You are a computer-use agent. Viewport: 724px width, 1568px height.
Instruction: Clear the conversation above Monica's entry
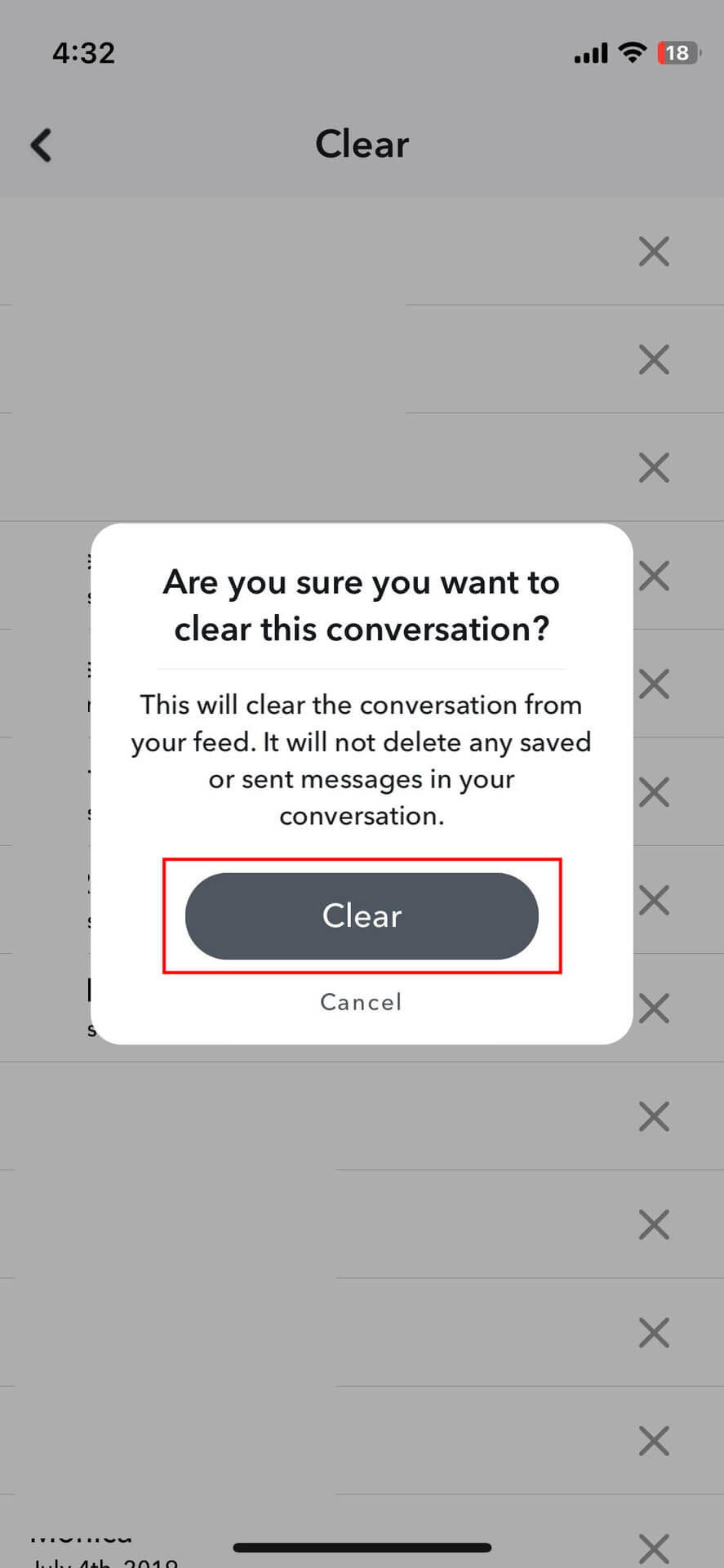(653, 1441)
